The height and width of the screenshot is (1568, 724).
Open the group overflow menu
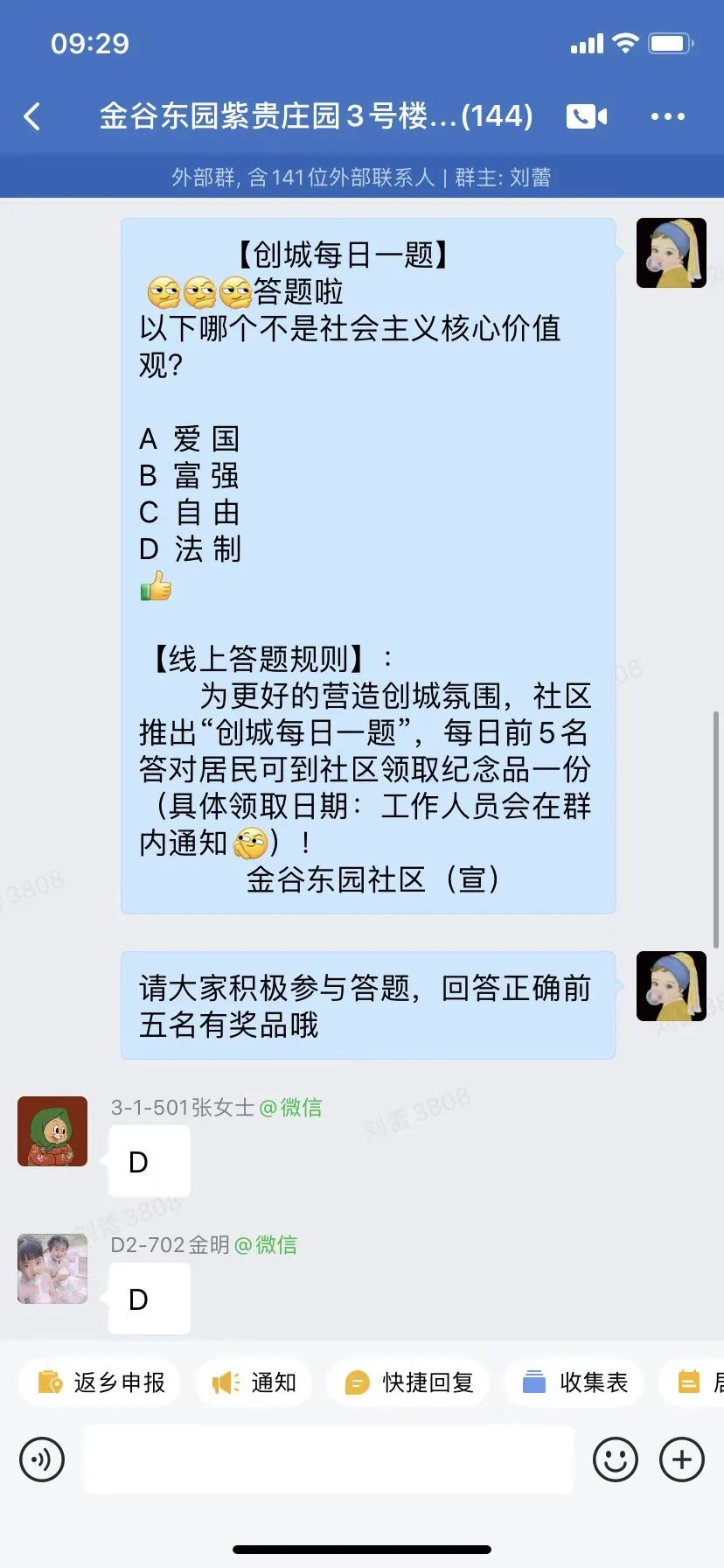667,116
